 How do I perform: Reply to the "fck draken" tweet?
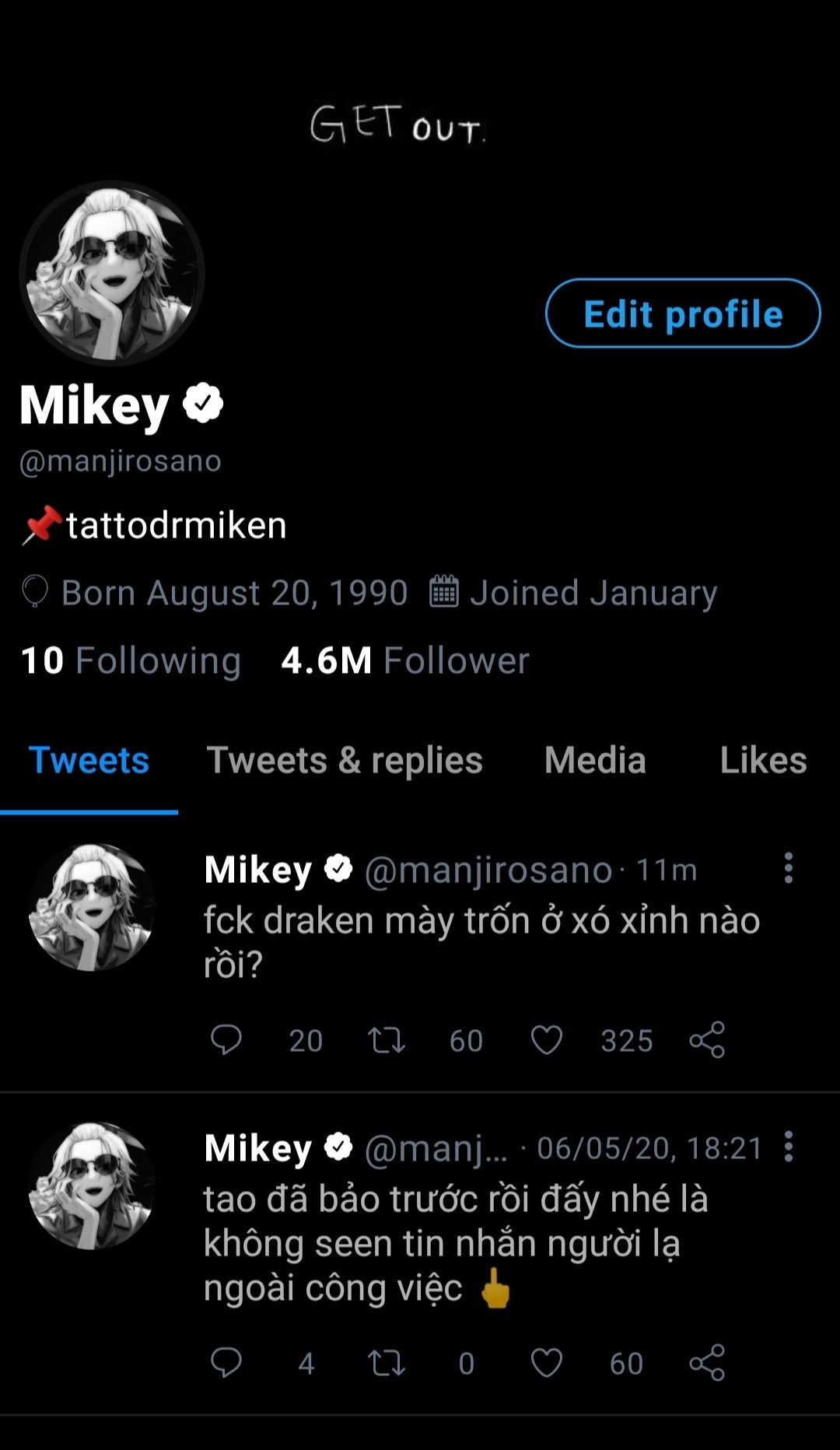pyautogui.click(x=226, y=1040)
